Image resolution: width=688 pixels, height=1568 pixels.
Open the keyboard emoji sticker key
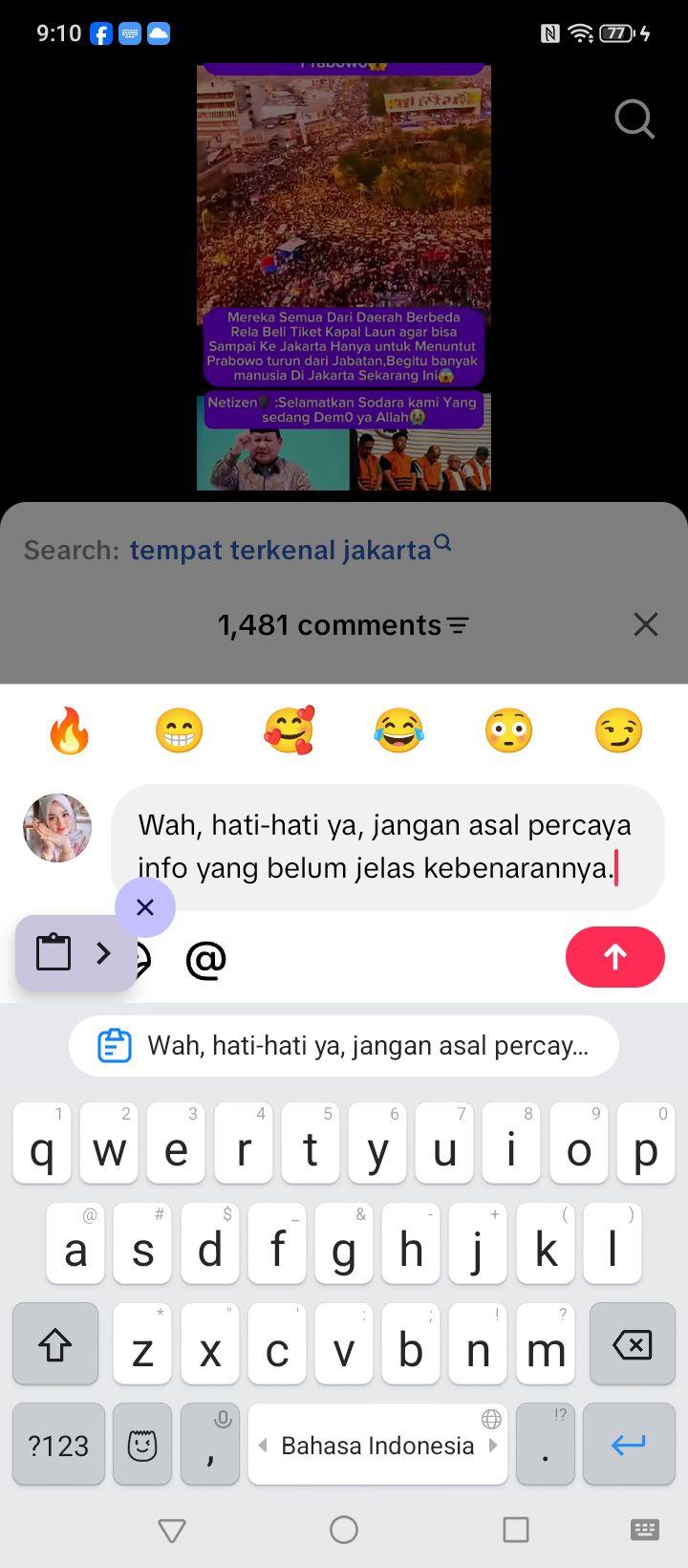click(142, 1445)
